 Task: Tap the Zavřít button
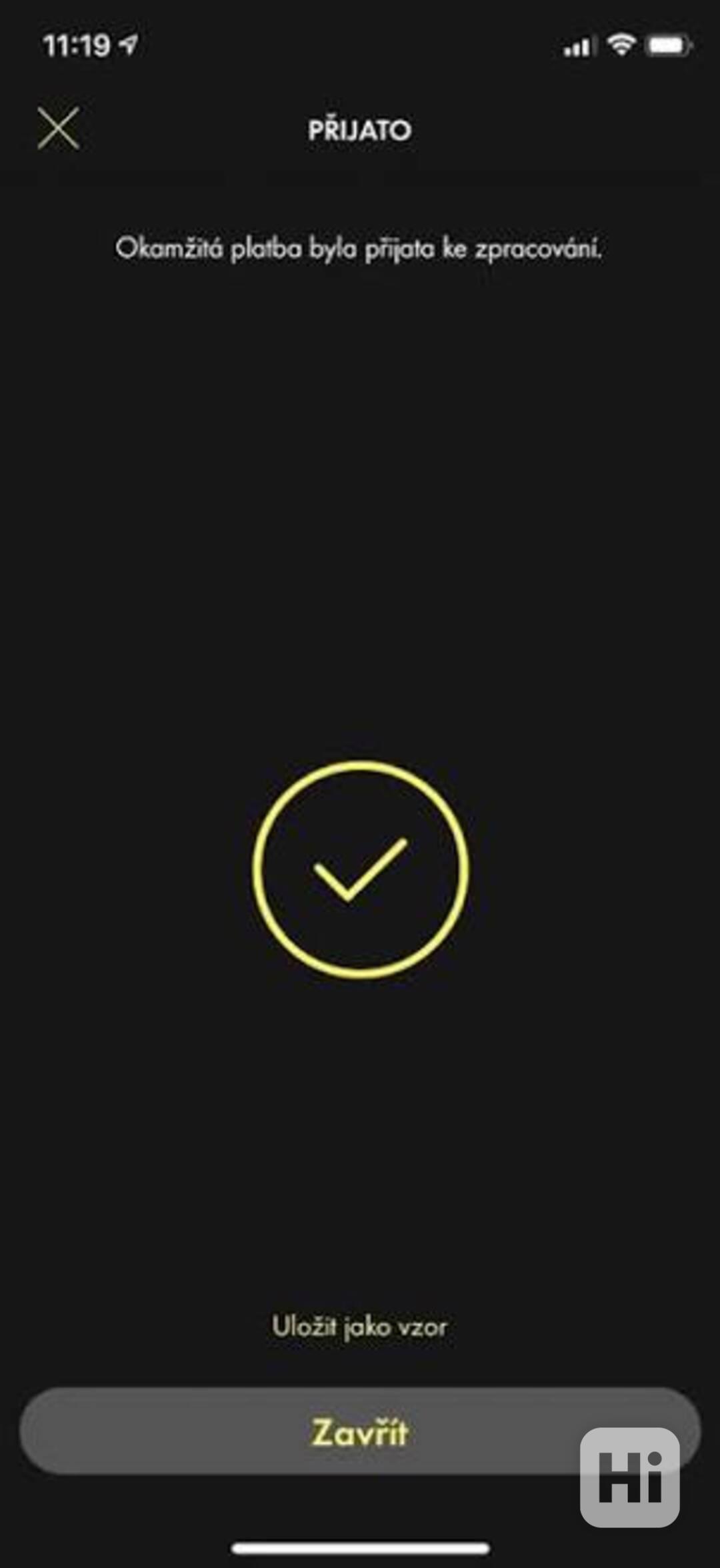point(359,1433)
